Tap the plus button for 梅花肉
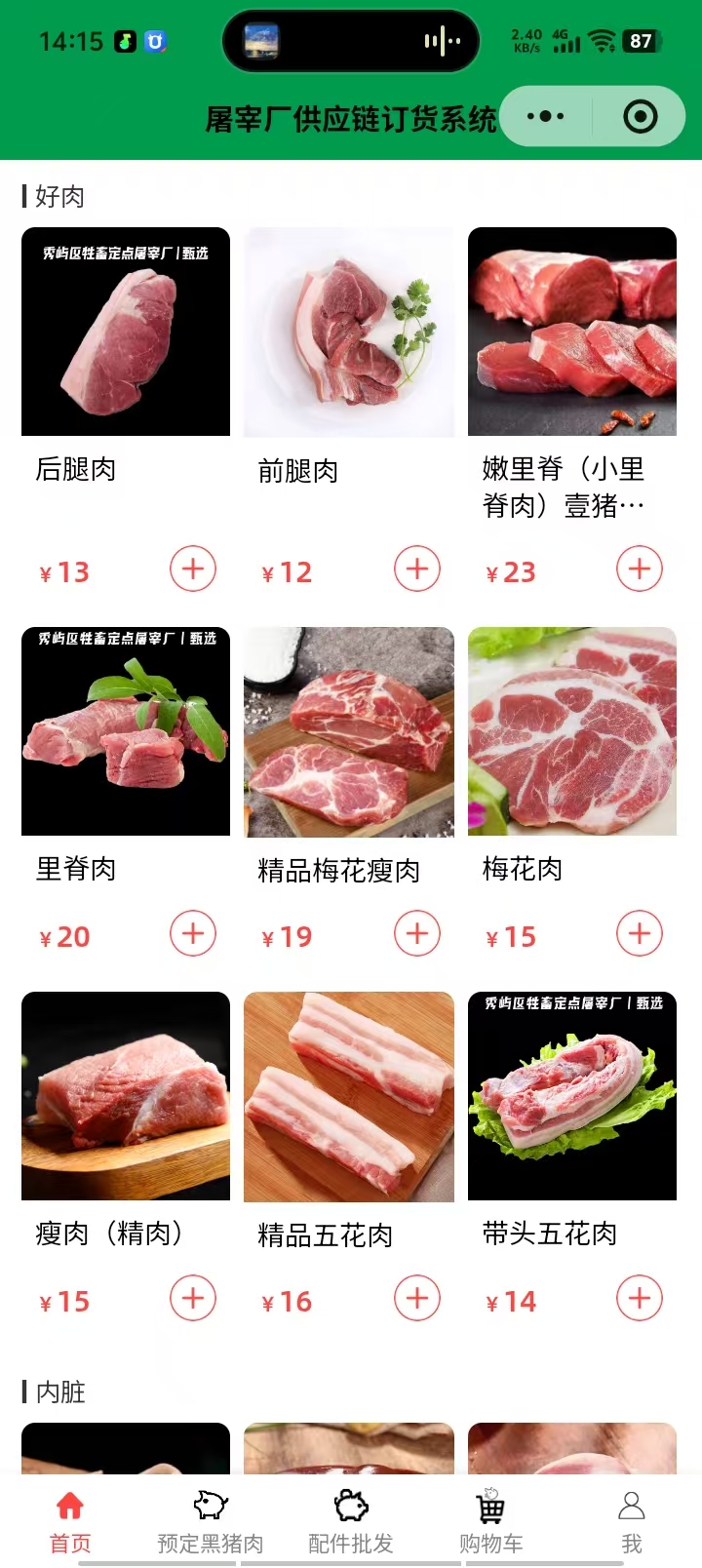Screen dimensions: 702x1568 pos(640,933)
